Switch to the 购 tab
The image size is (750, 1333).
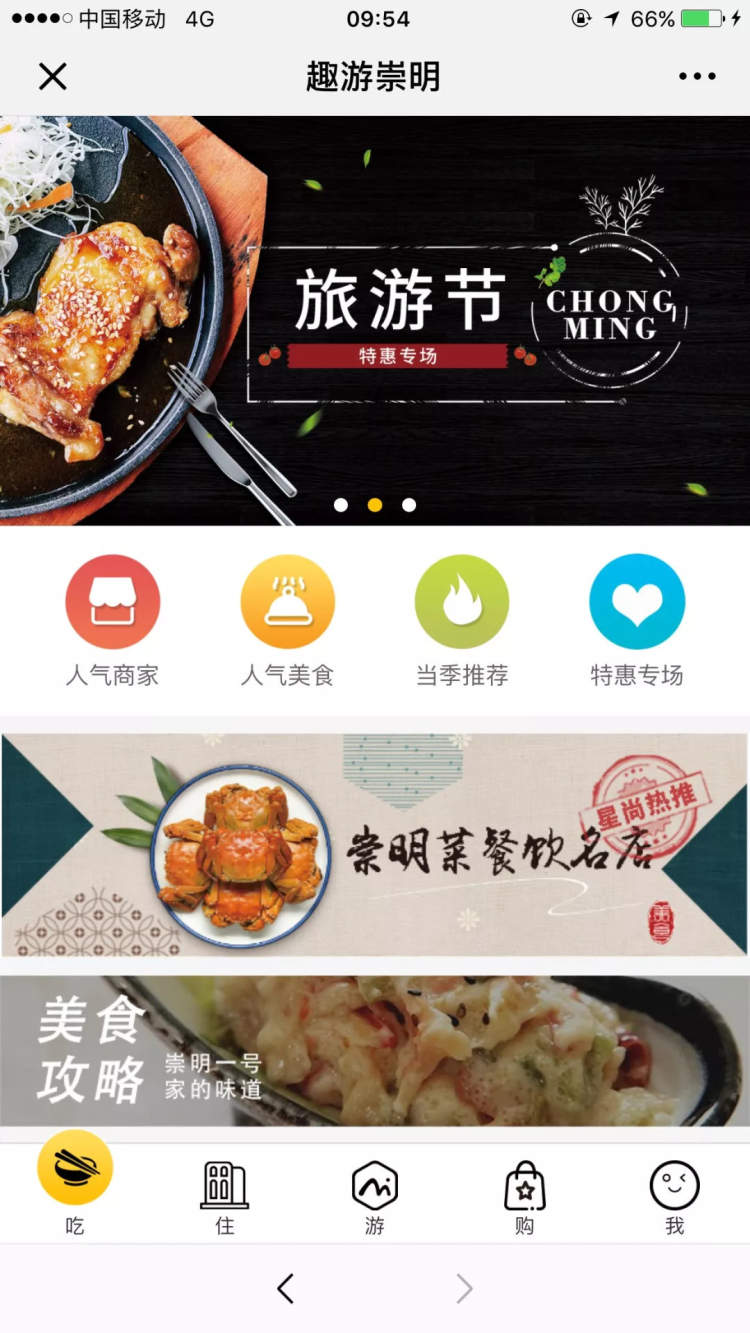coord(525,1195)
